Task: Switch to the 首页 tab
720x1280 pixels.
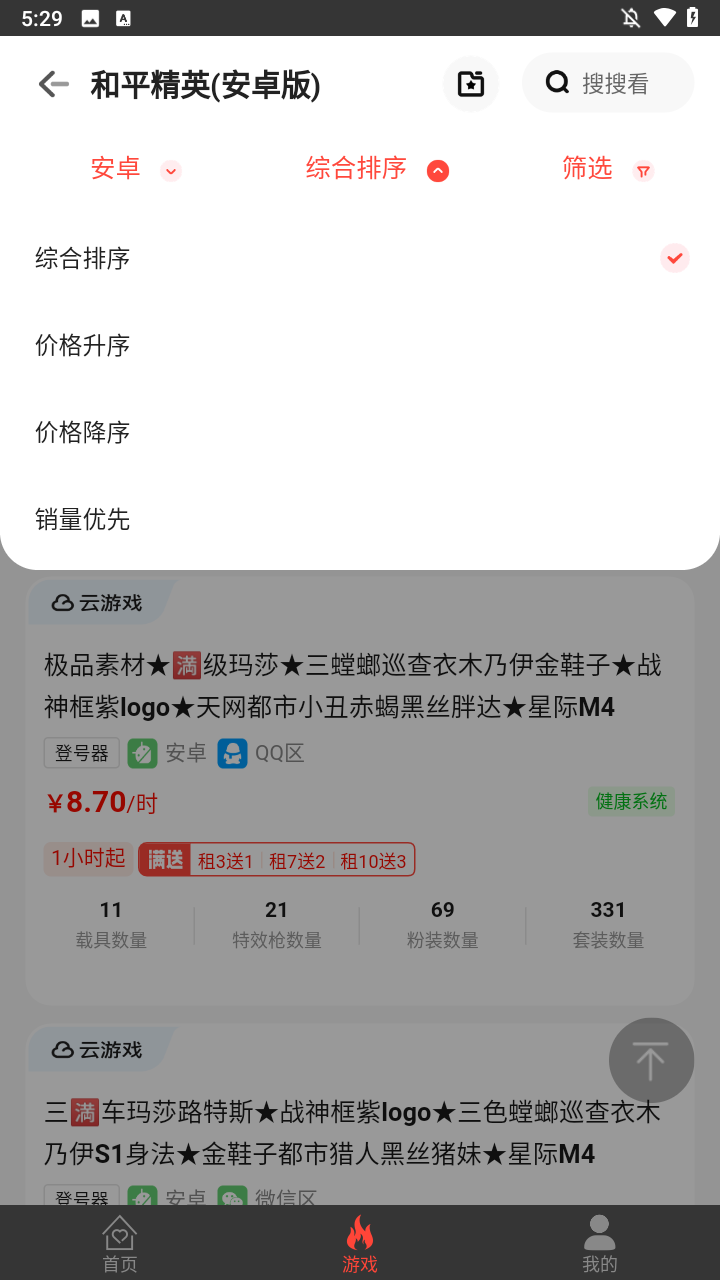Action: (x=120, y=1243)
